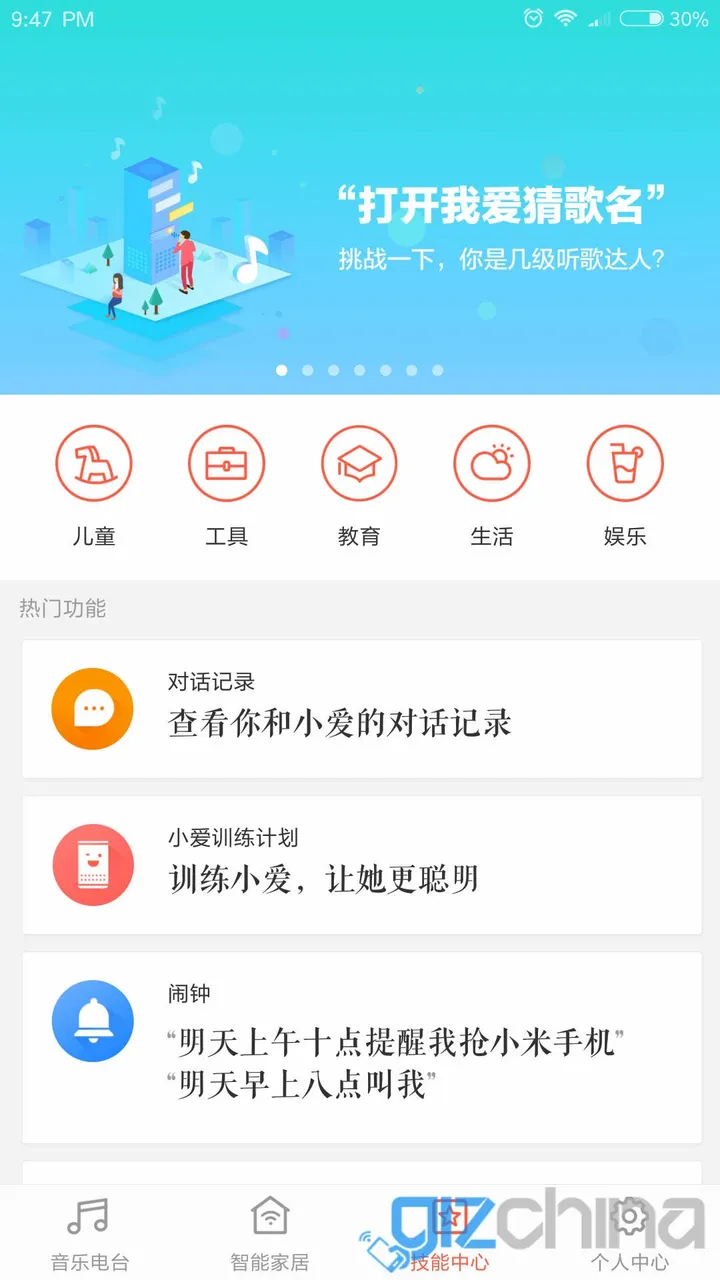720x1280 pixels.
Task: Open the 对话记录 conversation history card
Action: click(x=360, y=708)
